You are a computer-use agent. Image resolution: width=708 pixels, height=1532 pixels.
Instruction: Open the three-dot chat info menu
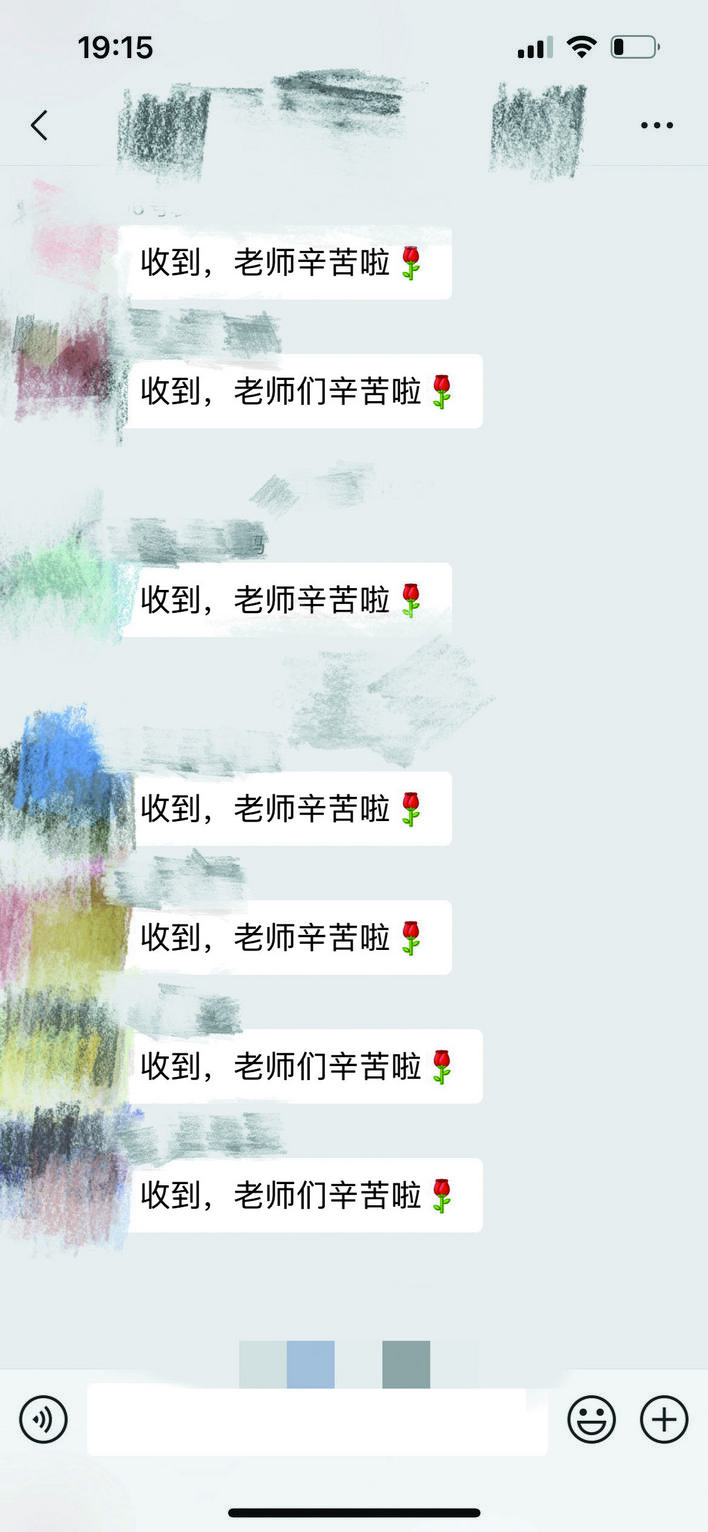(x=657, y=126)
